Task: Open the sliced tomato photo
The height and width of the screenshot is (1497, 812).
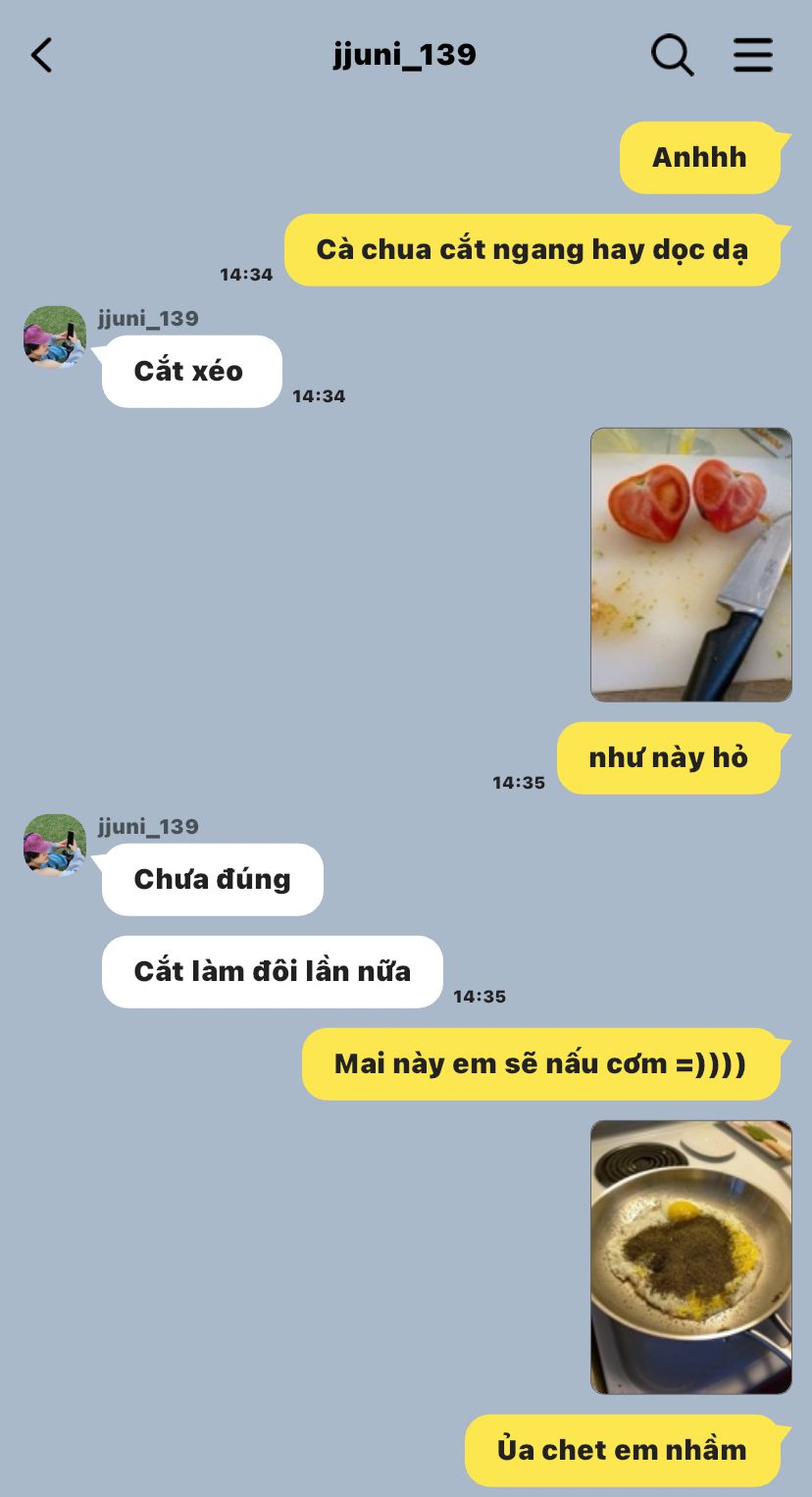Action: [690, 564]
